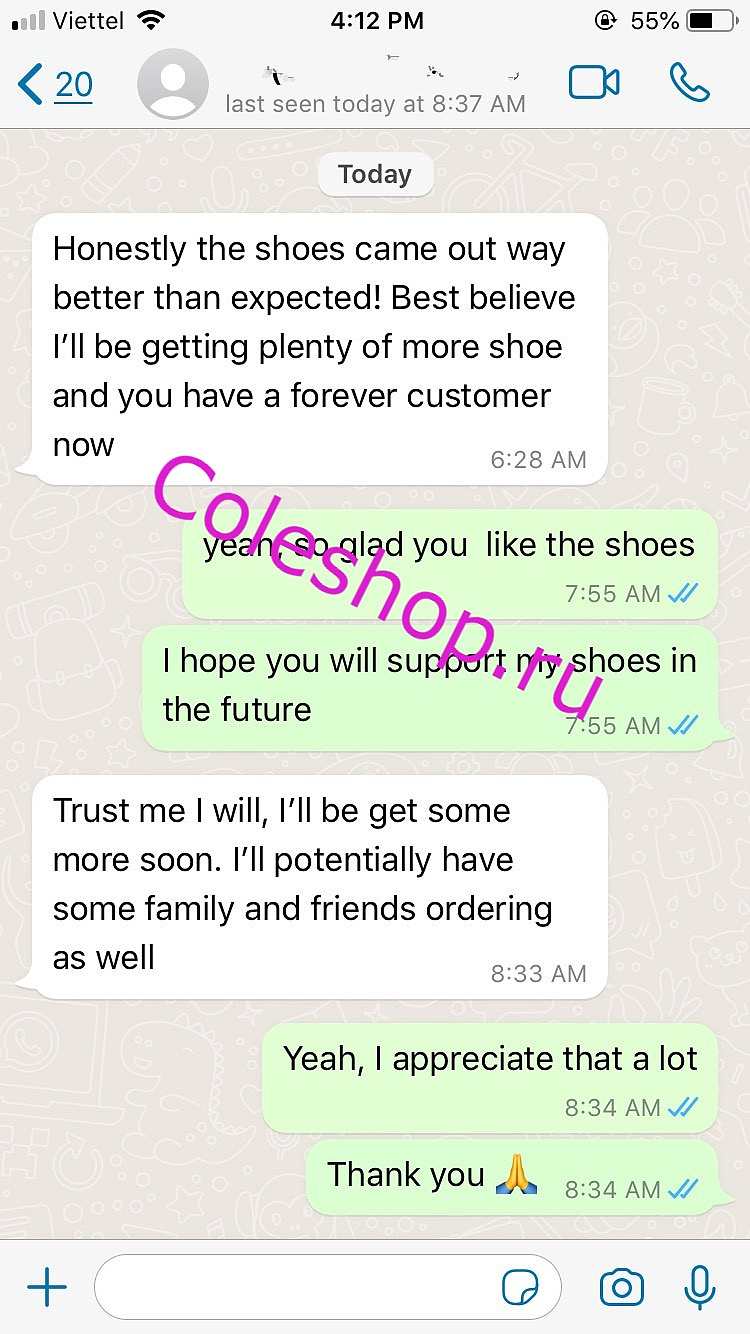
Task: Tap the microphone to record voice message
Action: (700, 1287)
